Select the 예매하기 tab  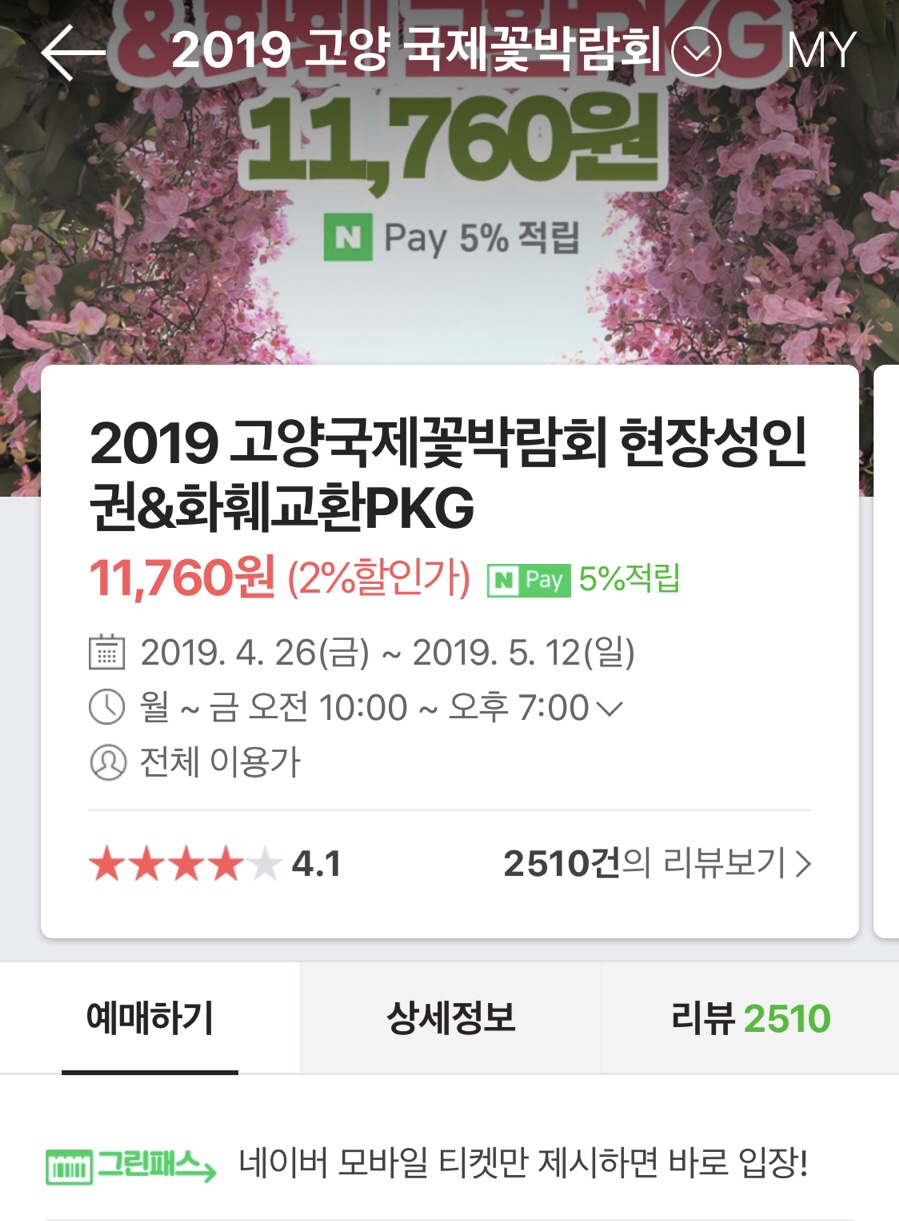pos(150,1019)
